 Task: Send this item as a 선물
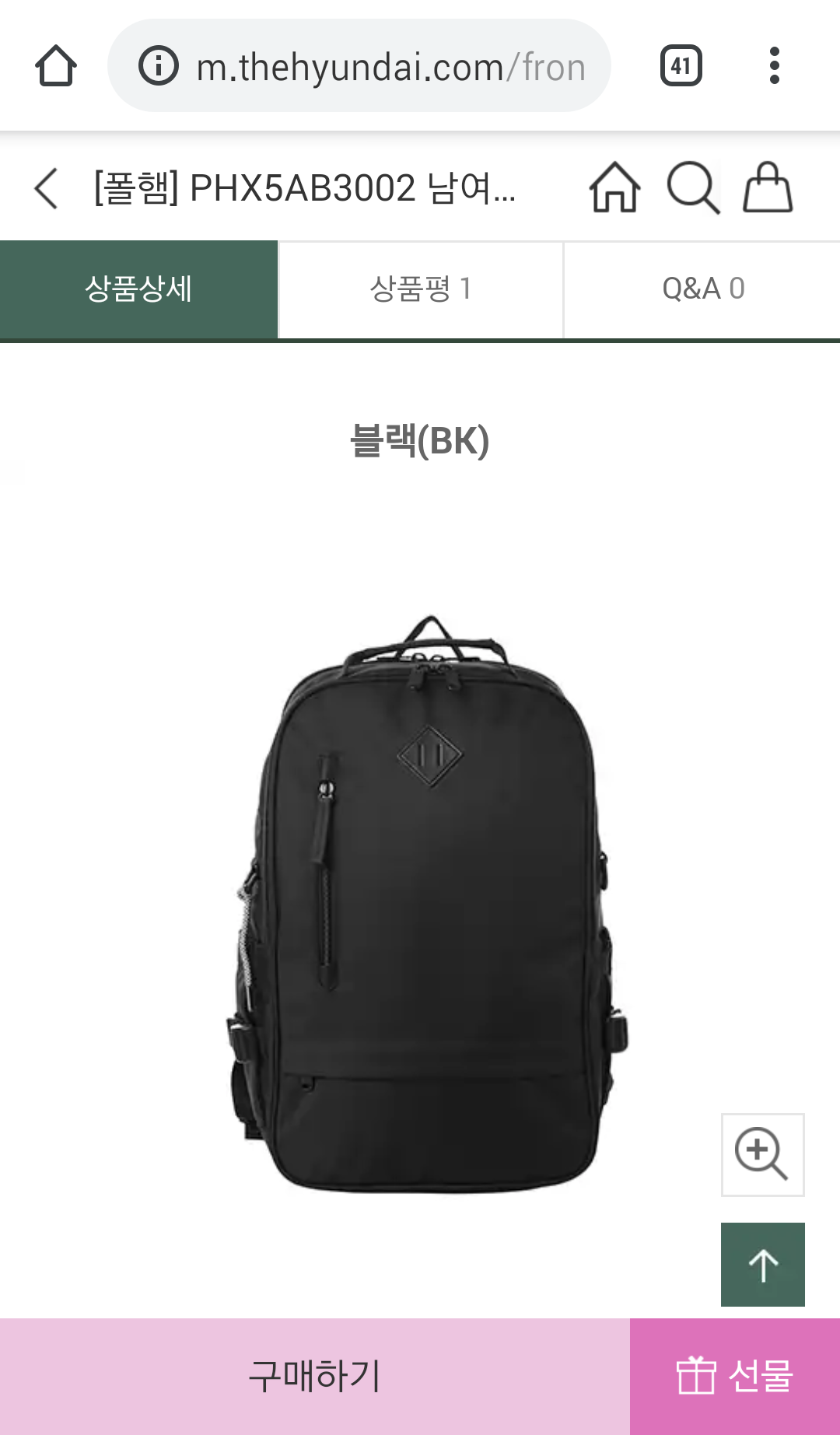click(734, 1376)
